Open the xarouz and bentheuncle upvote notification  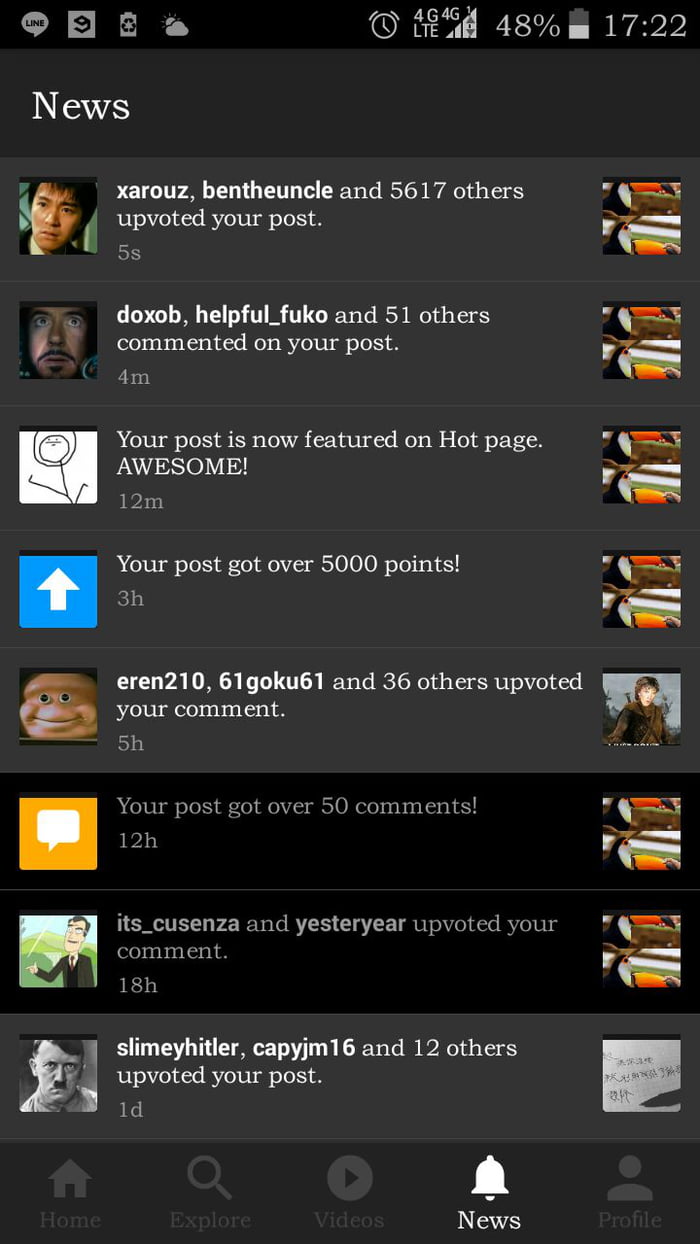click(x=350, y=219)
